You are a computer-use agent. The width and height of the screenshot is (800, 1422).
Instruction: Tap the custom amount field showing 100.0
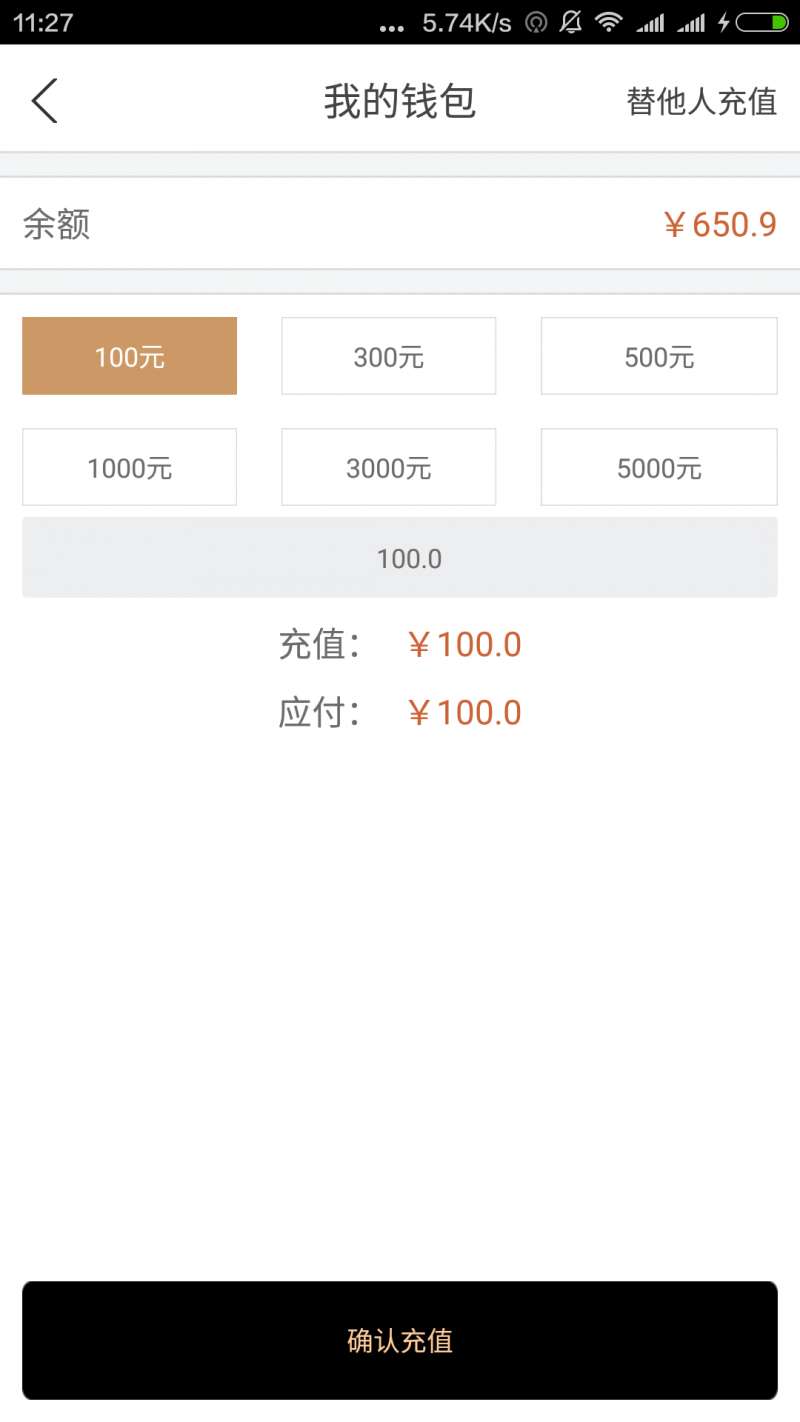point(400,558)
